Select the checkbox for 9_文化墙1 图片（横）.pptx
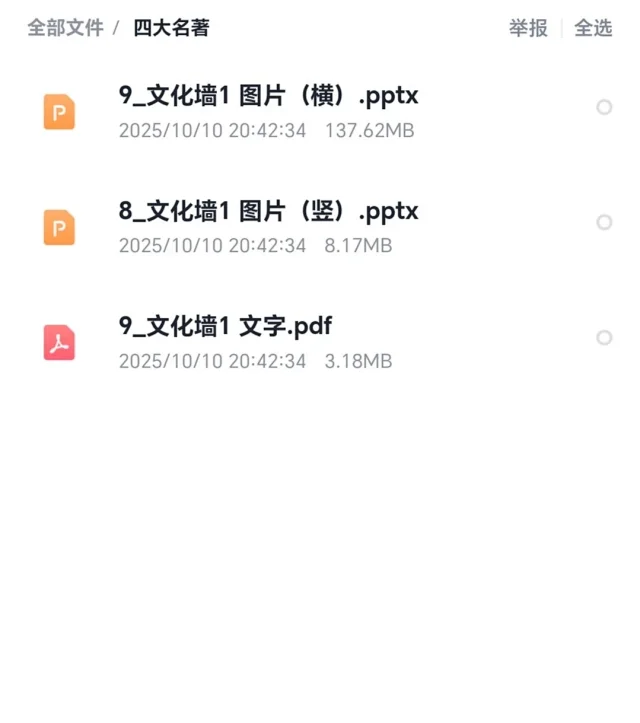Screen dimensions: 640x723 (604, 107)
